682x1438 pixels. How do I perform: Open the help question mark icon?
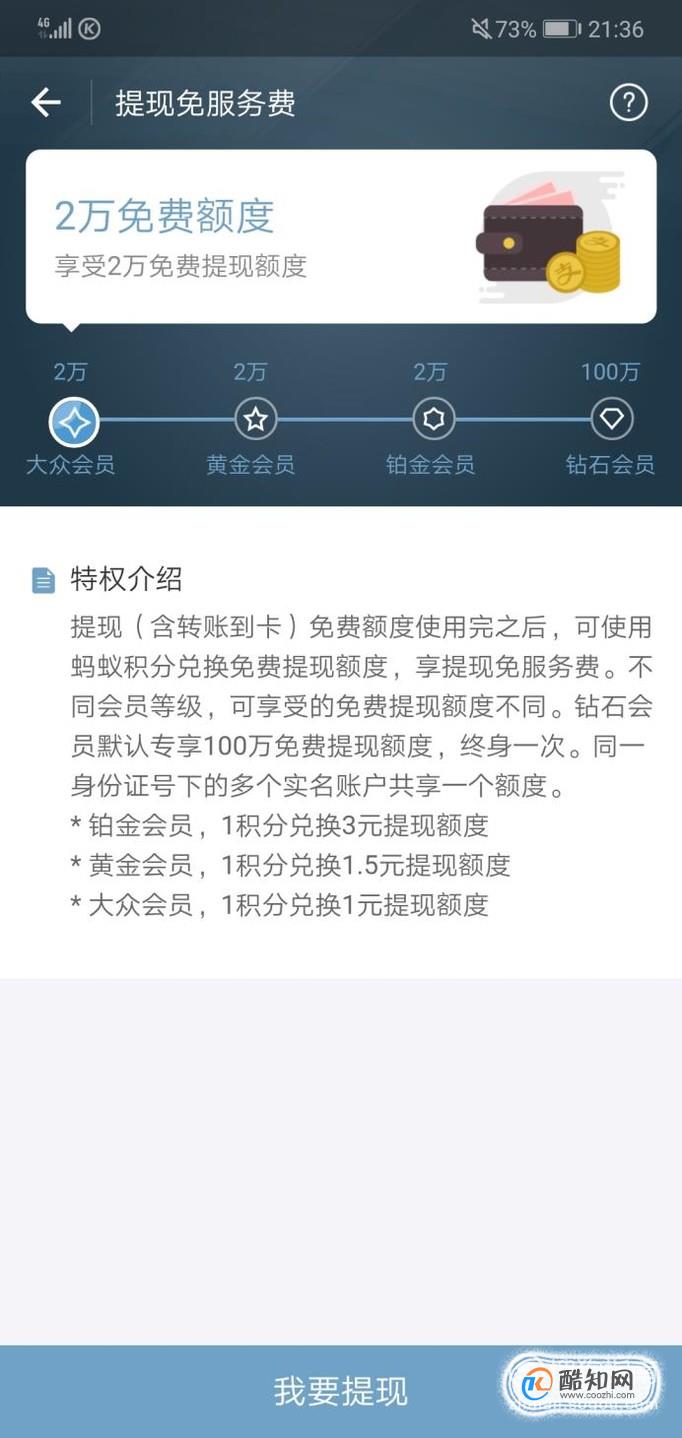click(x=629, y=103)
